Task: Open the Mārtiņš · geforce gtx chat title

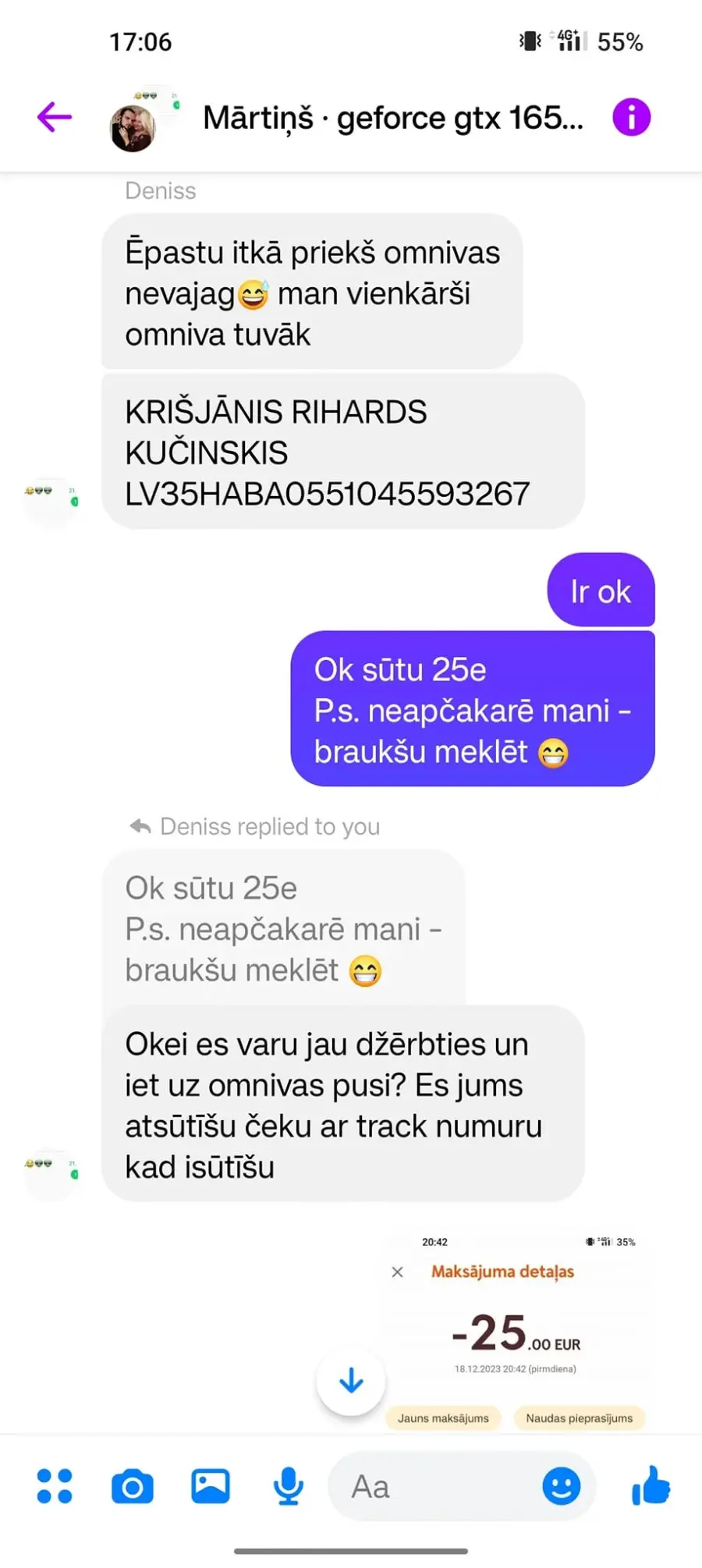Action: point(393,118)
